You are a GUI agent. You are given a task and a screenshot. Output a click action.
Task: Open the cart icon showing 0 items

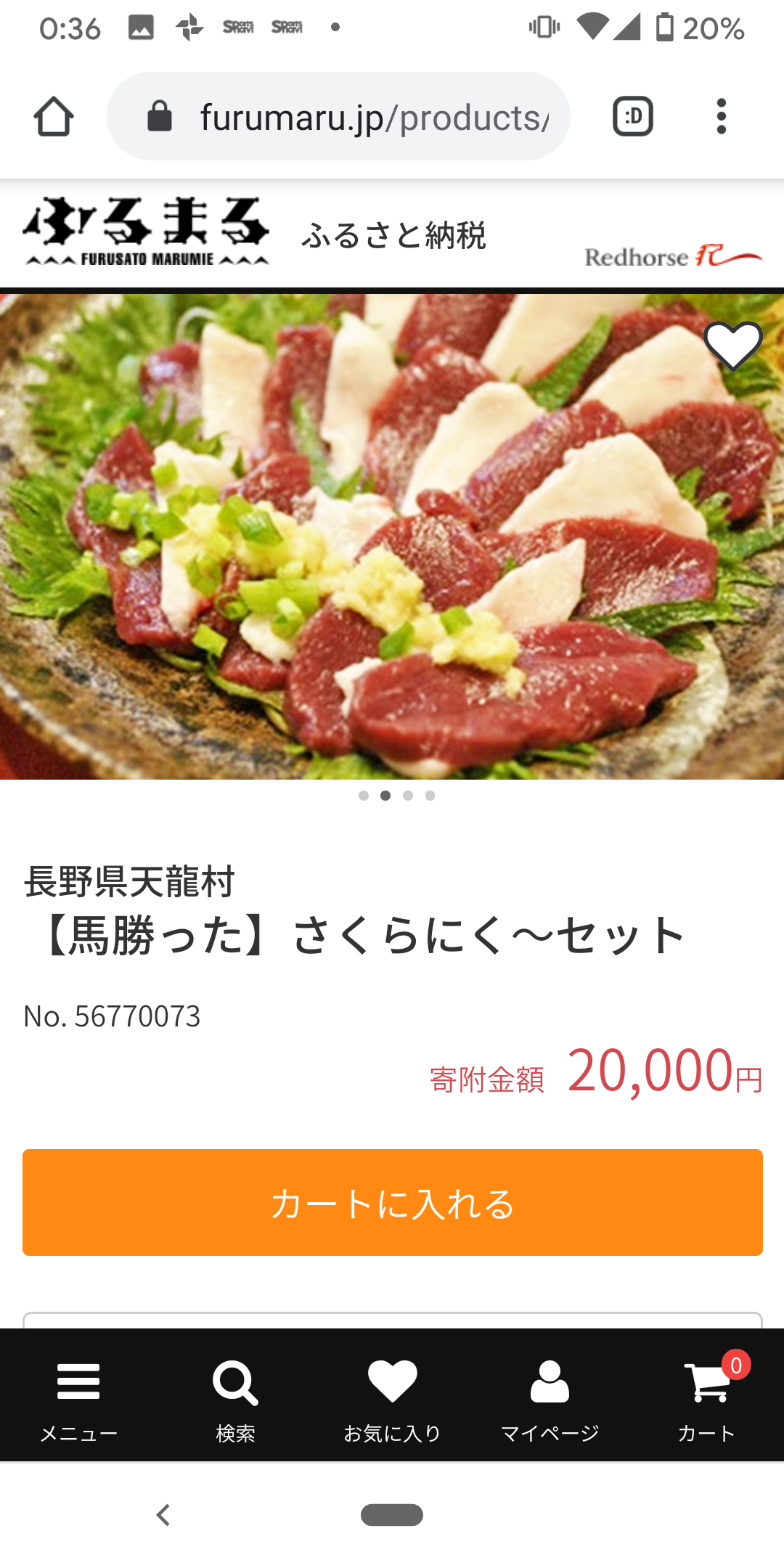(x=705, y=1383)
